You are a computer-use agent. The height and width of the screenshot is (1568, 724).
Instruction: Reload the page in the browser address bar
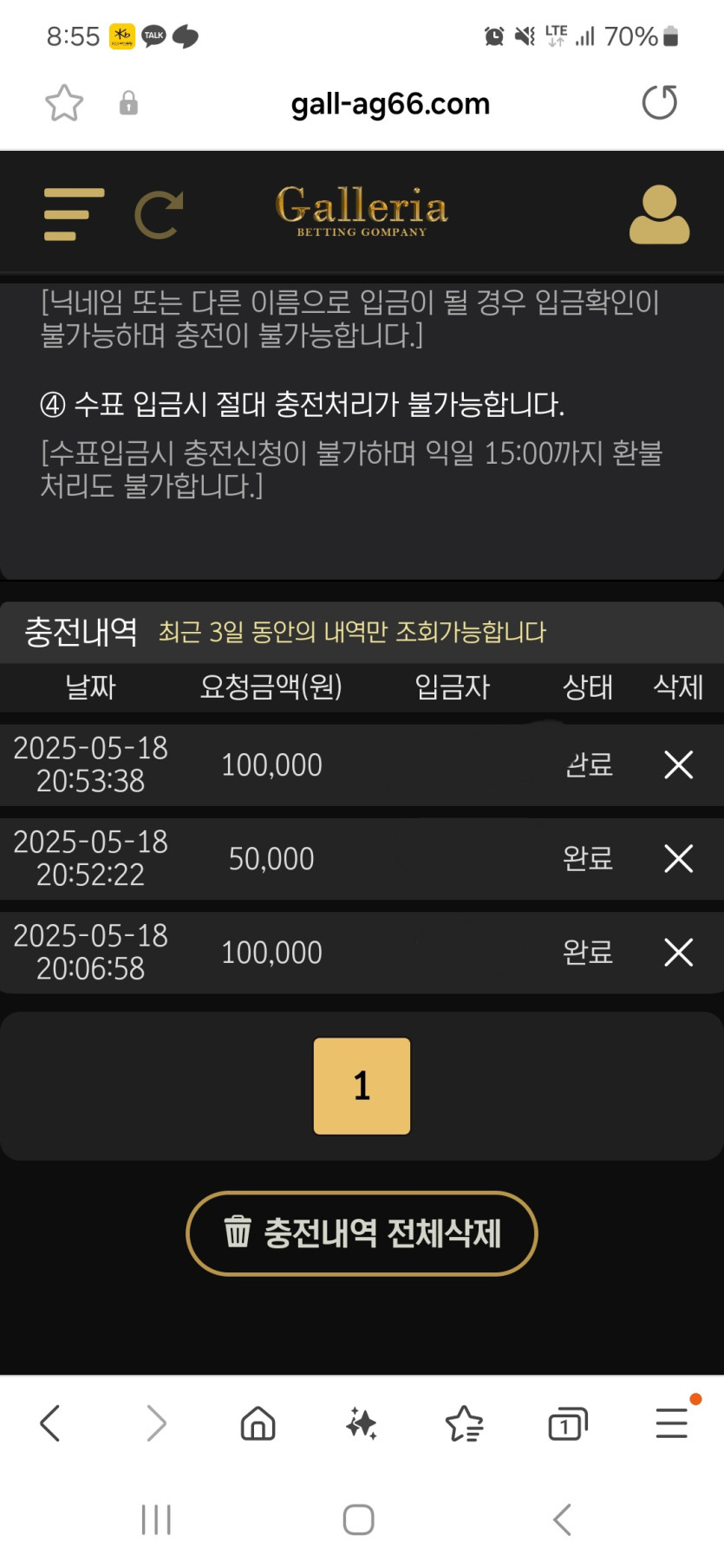click(659, 102)
